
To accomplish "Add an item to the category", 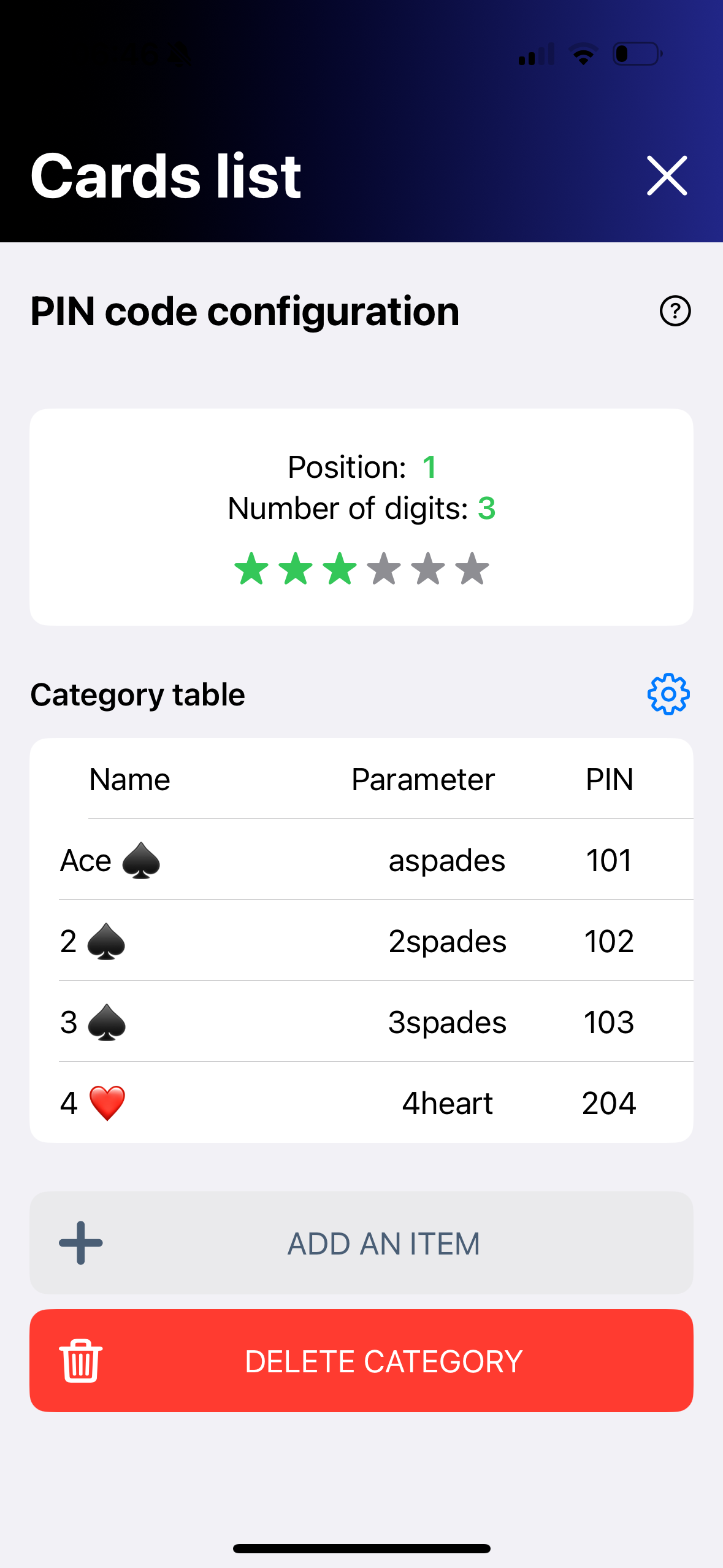I will click(x=361, y=1243).
